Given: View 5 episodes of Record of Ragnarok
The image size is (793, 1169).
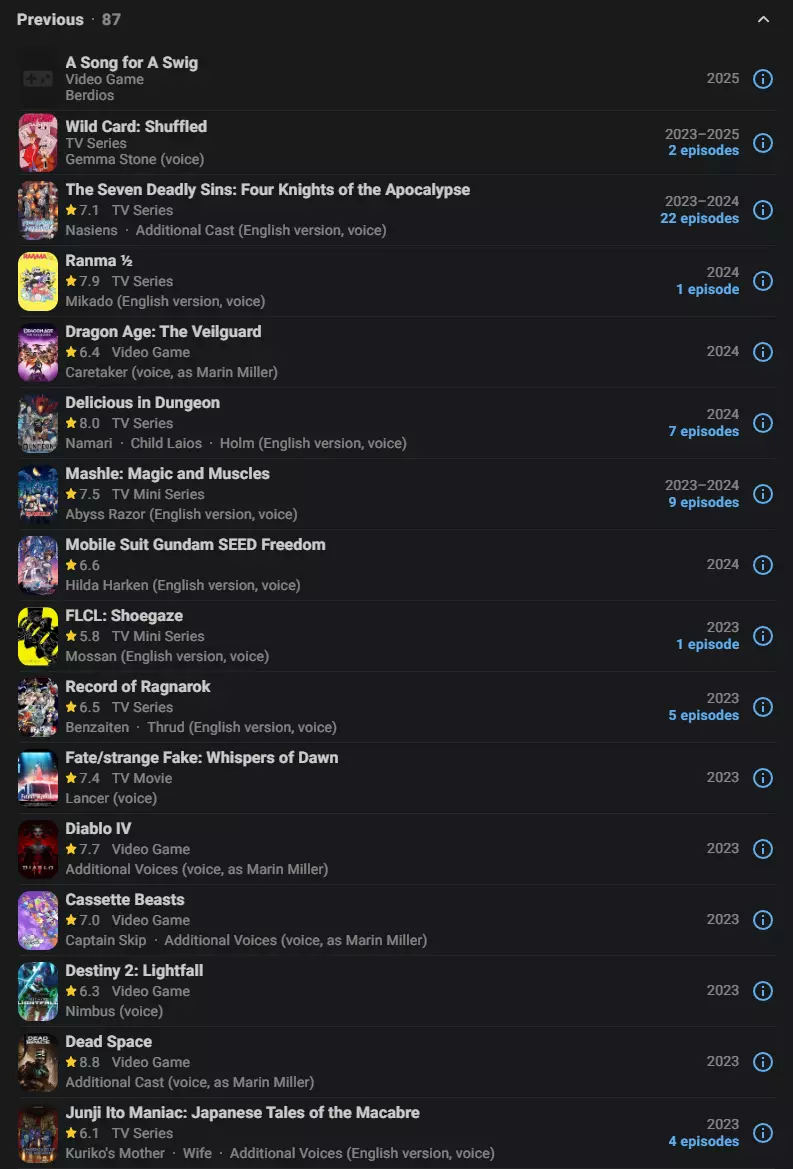Looking at the screenshot, I should (x=704, y=716).
